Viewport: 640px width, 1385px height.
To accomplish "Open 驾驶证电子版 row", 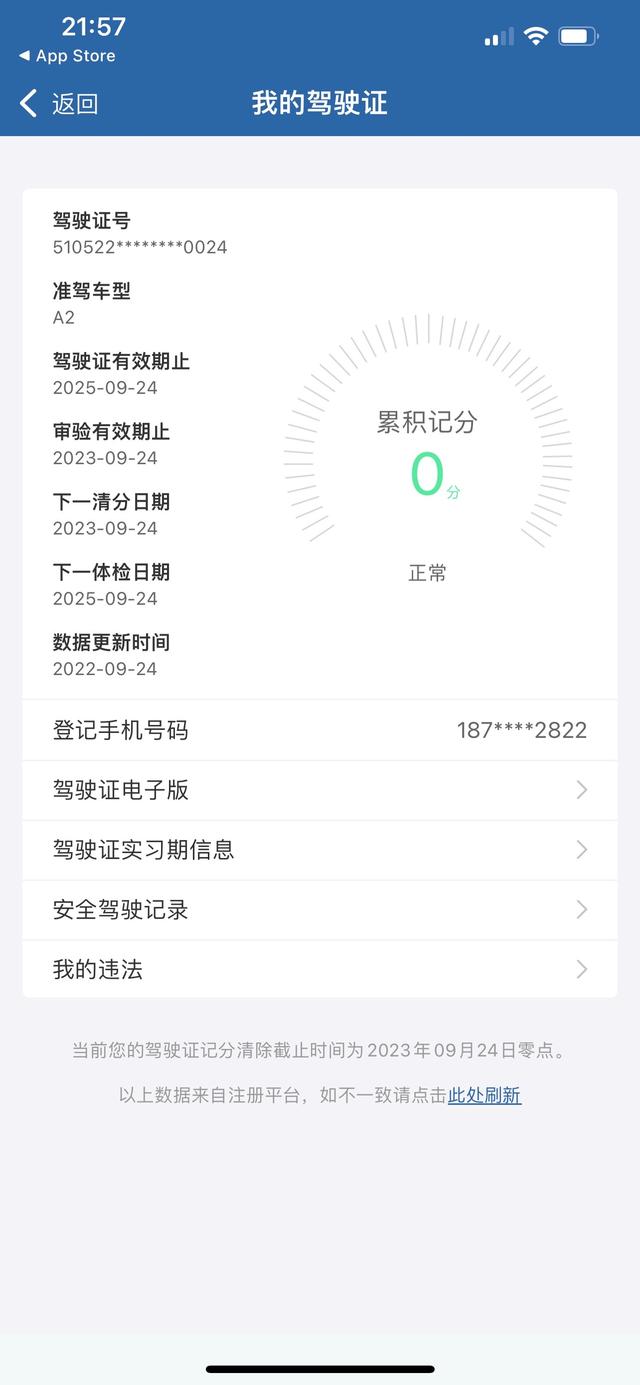I will pyautogui.click(x=320, y=790).
